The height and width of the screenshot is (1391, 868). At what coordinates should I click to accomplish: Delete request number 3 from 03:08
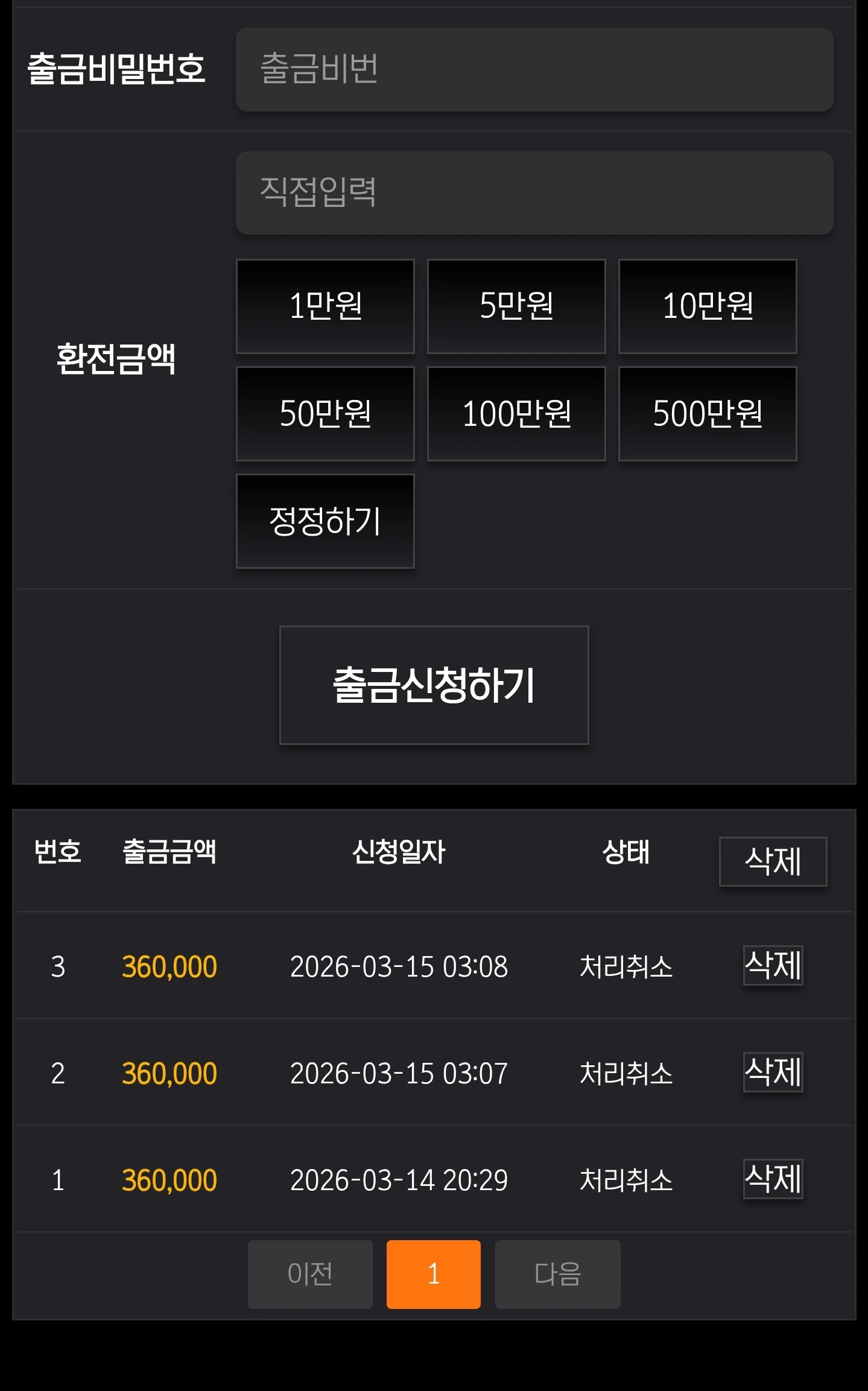(x=773, y=965)
